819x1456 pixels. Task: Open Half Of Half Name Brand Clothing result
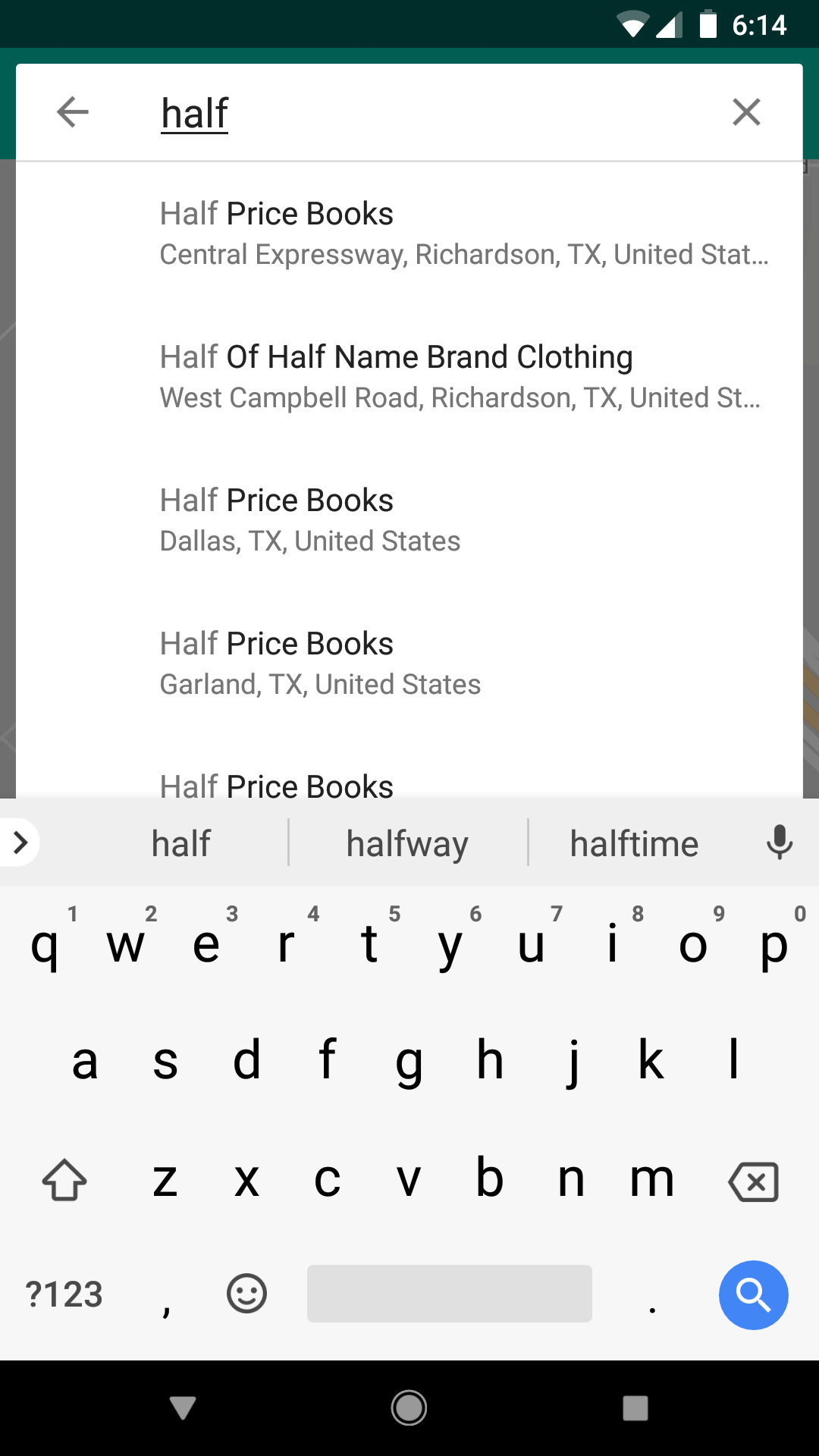point(460,377)
